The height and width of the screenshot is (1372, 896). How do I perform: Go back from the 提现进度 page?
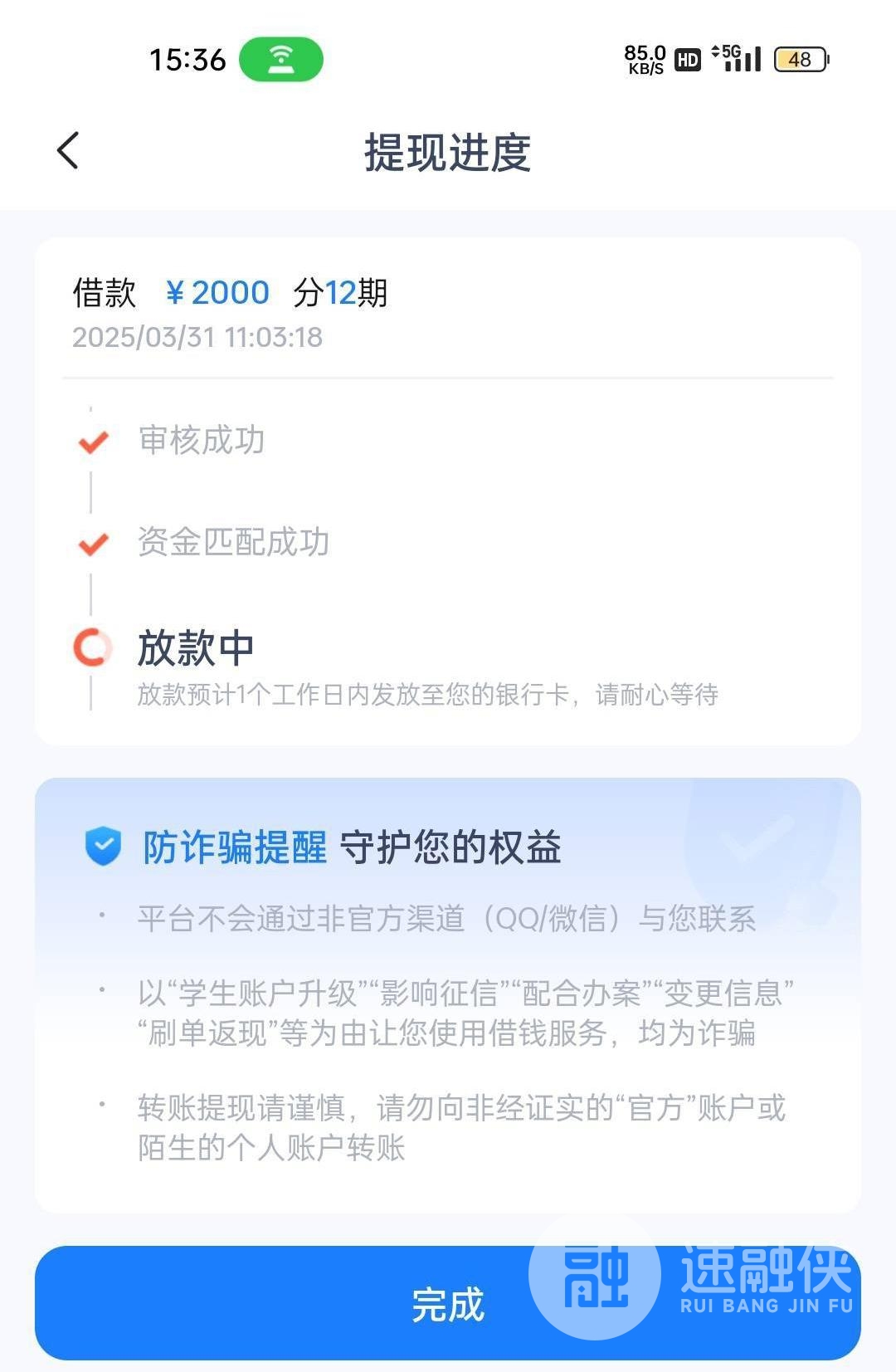click(x=68, y=151)
